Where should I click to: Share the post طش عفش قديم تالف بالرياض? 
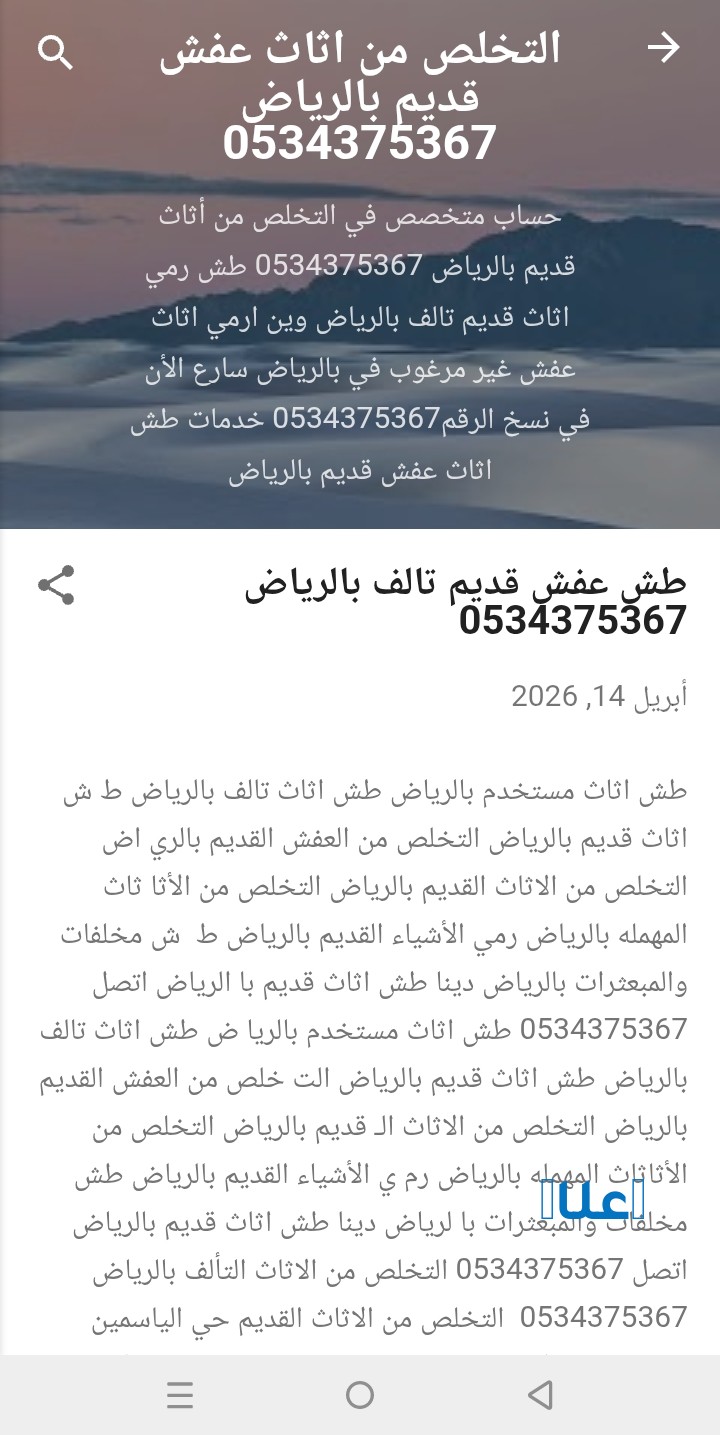[56, 585]
